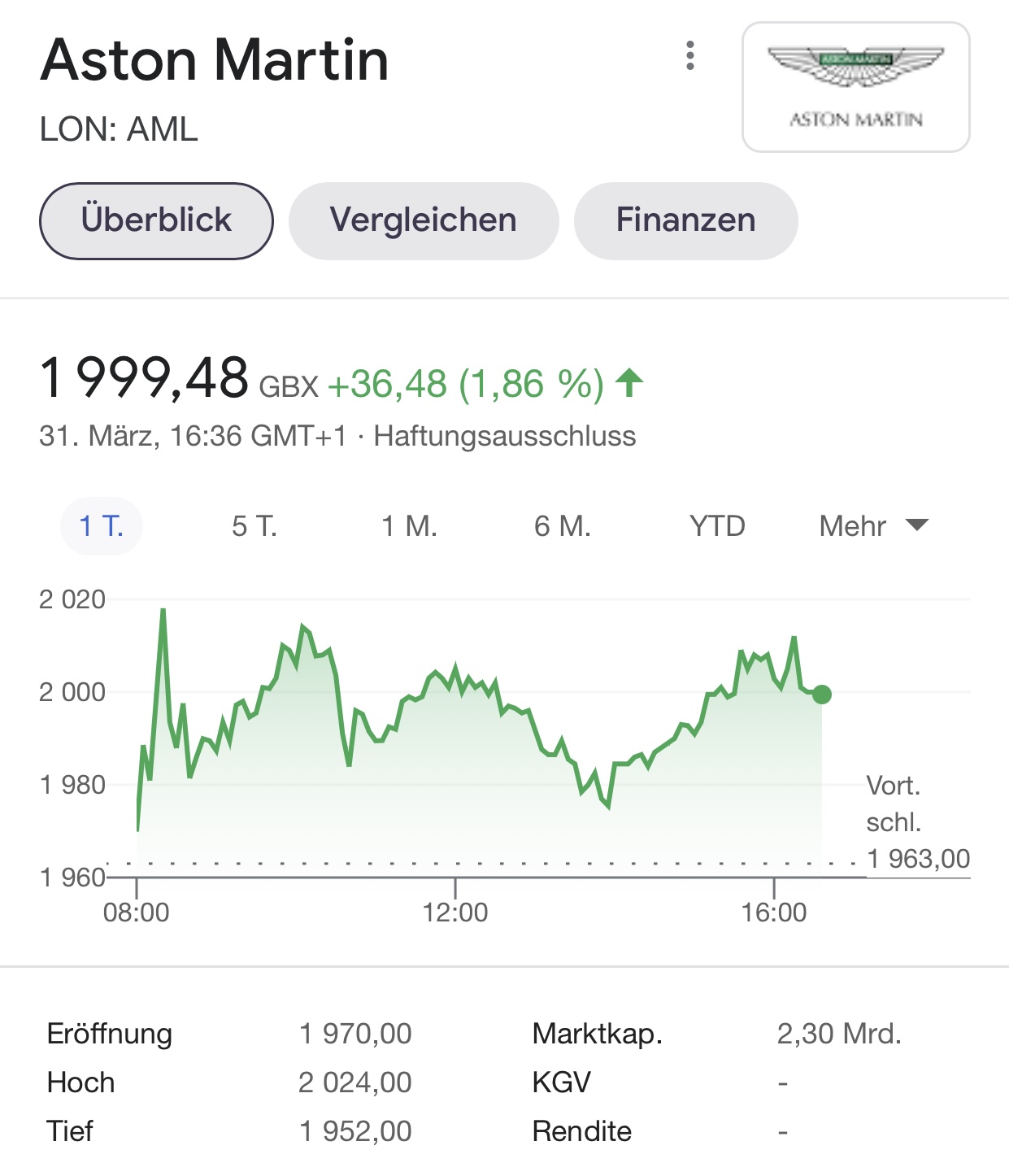Open the Aston Martin logo card
The height and width of the screenshot is (1176, 1009).
pyautogui.click(x=855, y=87)
